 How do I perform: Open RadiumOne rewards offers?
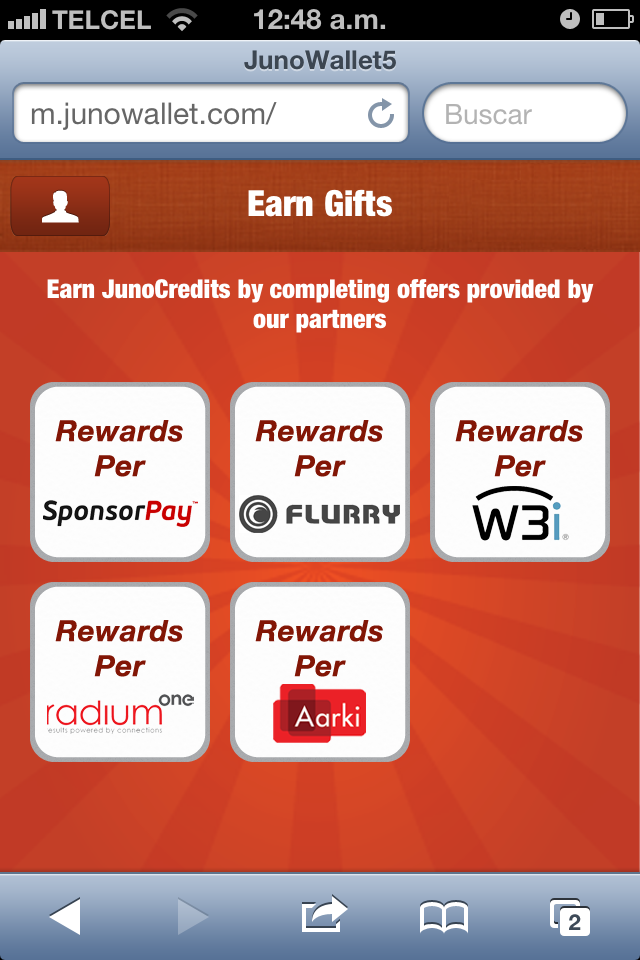(x=120, y=672)
